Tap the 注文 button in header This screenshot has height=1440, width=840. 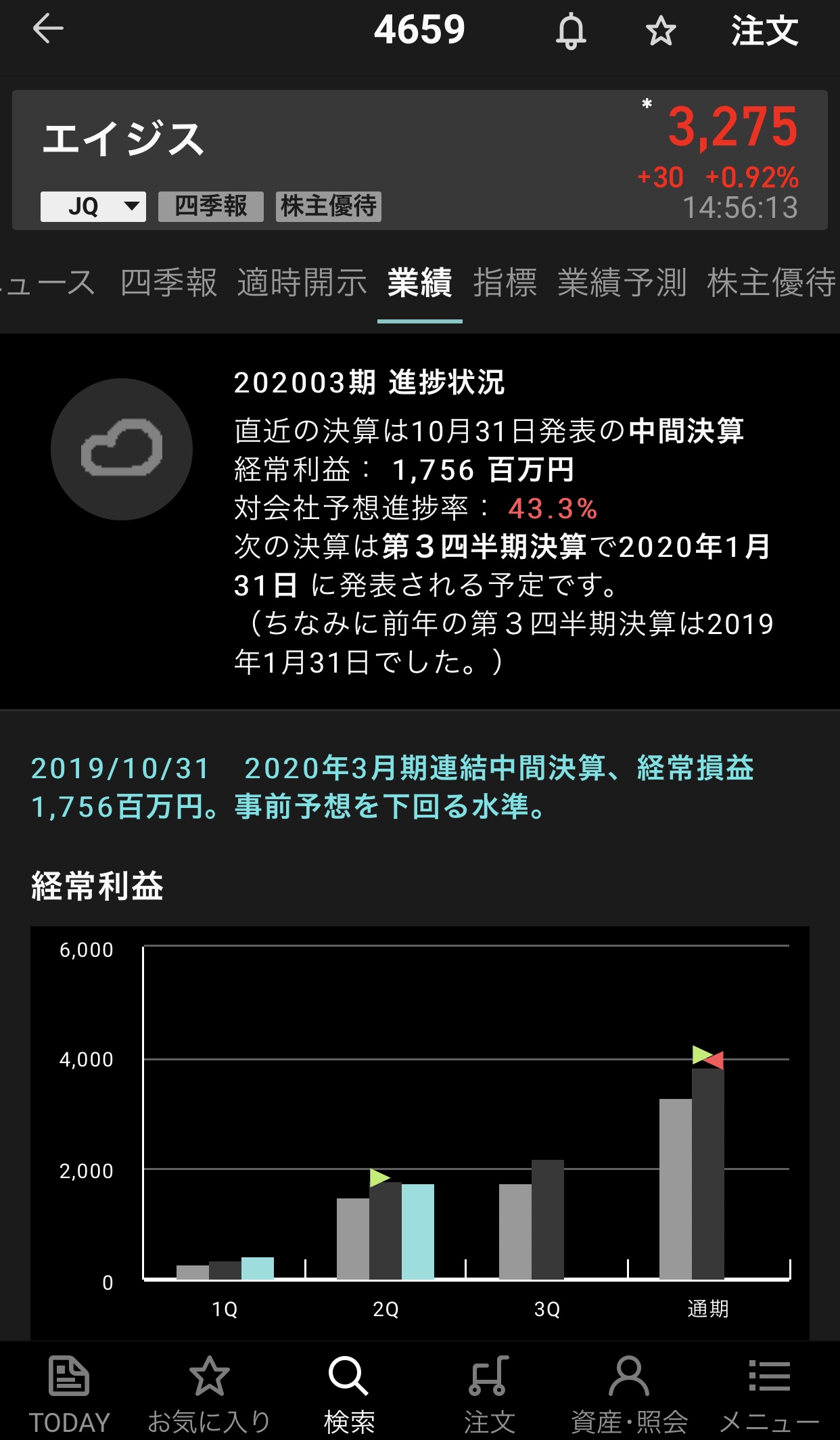764,31
